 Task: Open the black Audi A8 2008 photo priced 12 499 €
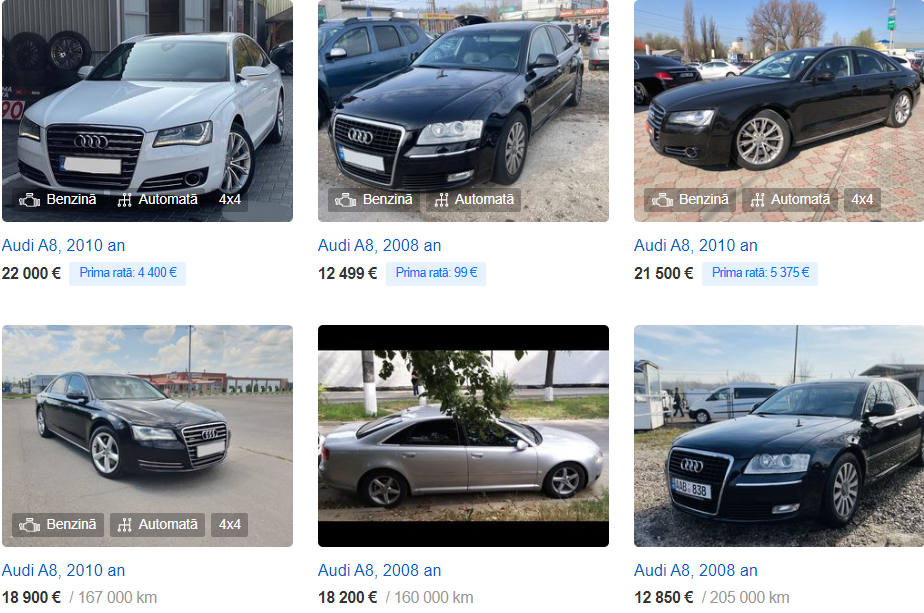point(463,111)
